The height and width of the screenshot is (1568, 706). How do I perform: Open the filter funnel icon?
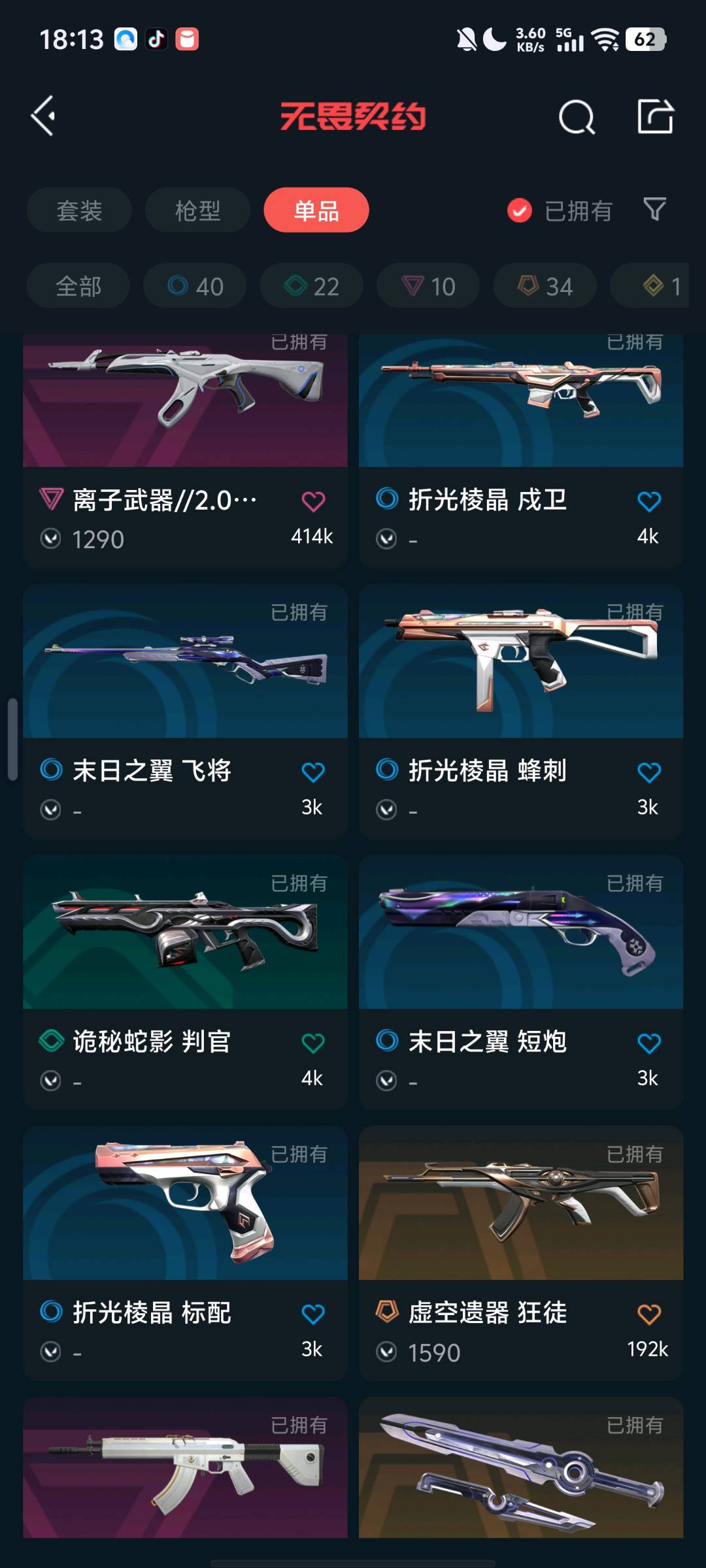tap(654, 210)
